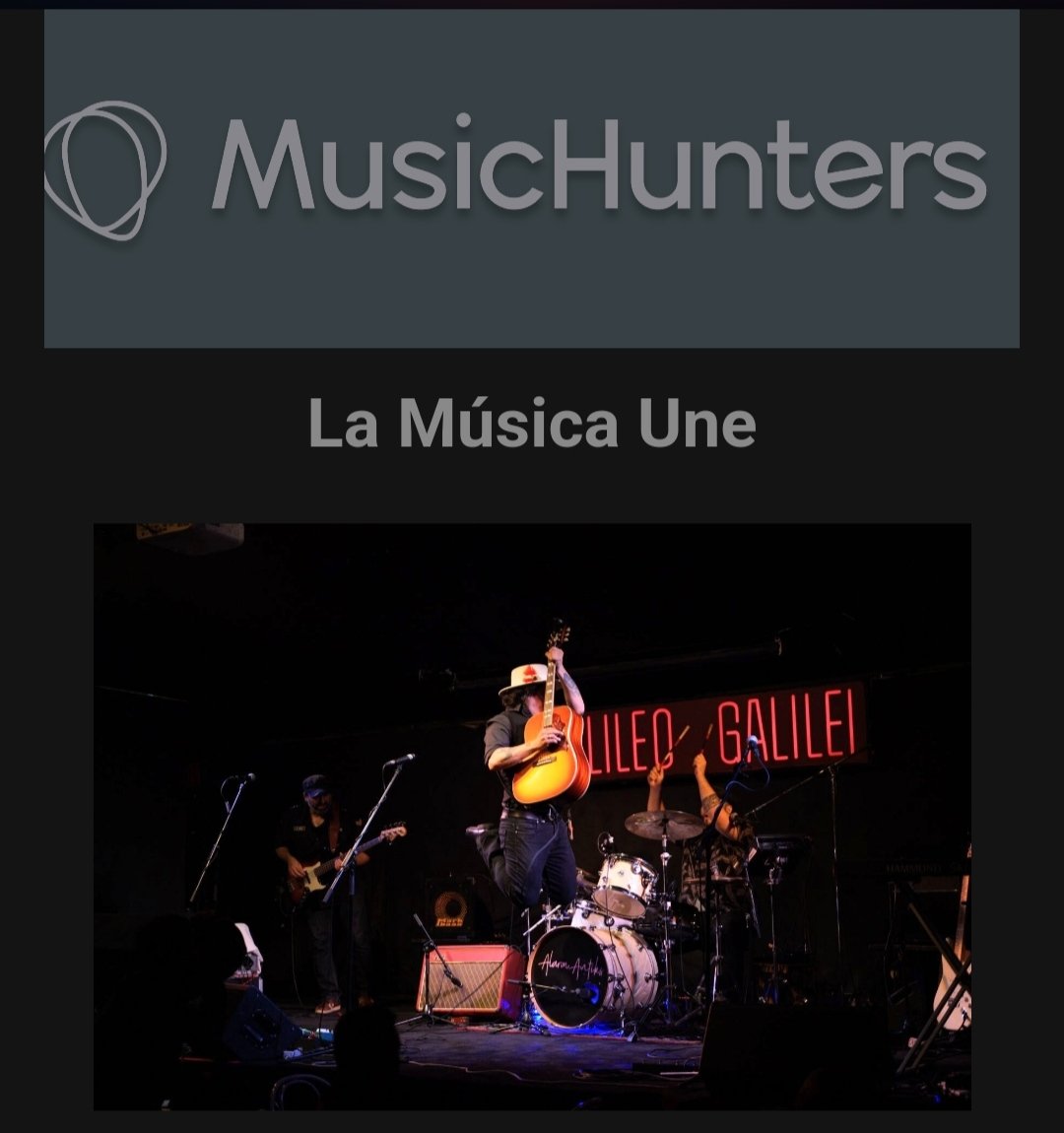This screenshot has width=1064, height=1133.
Task: Open the Galileo Galilei concert photo
Action: click(x=532, y=816)
